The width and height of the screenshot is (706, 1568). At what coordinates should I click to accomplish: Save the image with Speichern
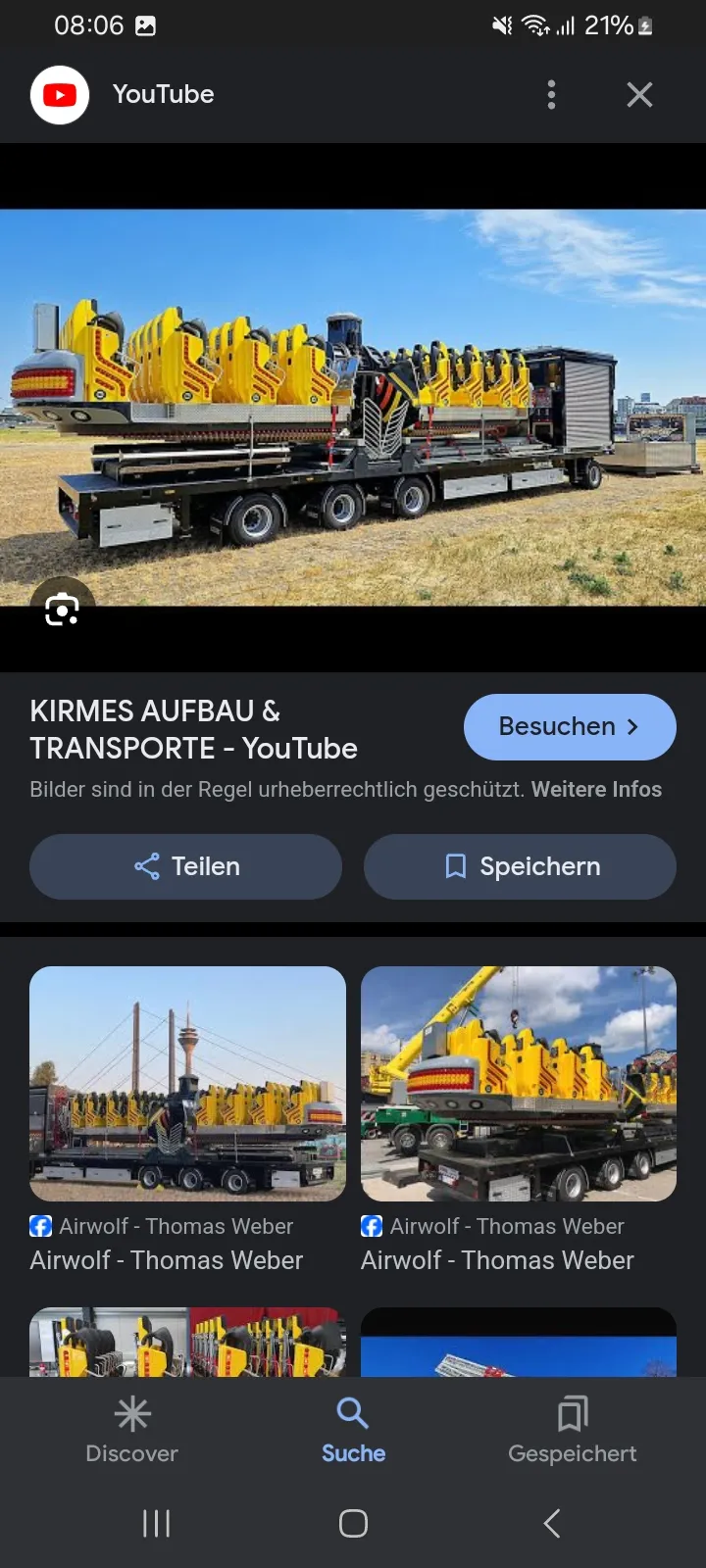pos(520,866)
